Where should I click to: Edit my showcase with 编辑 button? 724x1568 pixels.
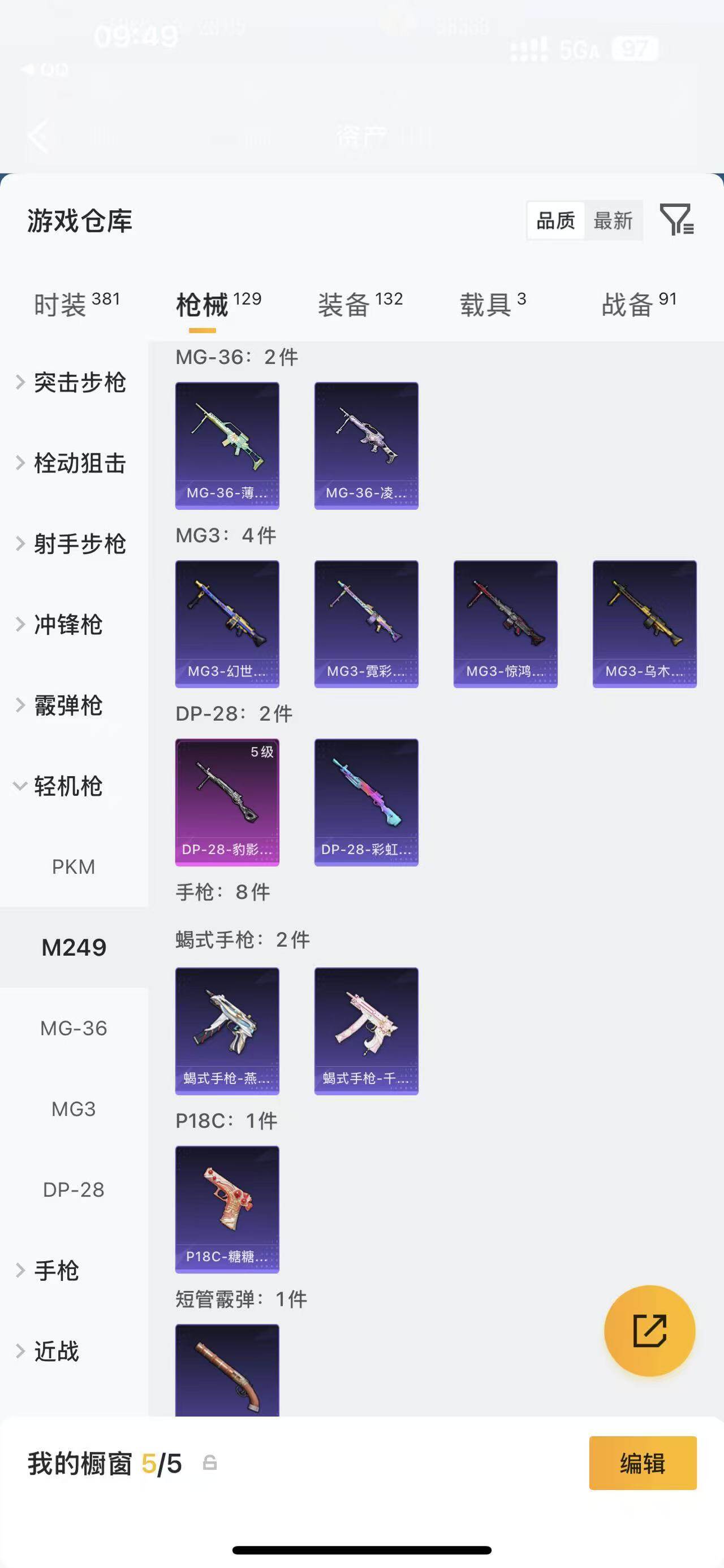click(643, 1463)
